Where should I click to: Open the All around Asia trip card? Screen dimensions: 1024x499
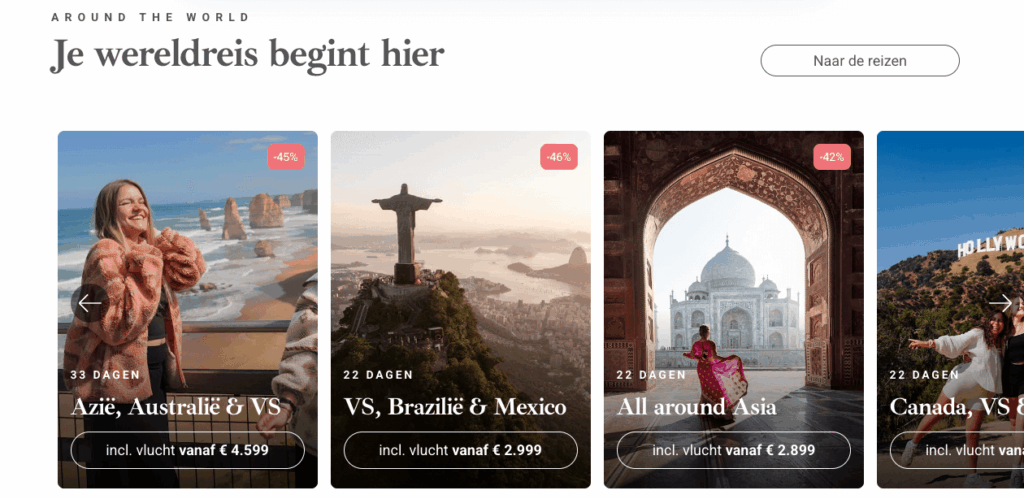[733, 250]
